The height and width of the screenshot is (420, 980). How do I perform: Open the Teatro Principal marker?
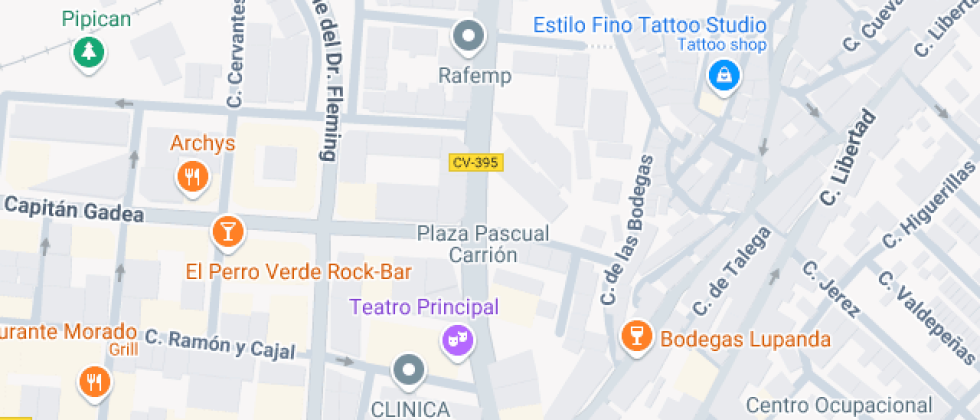click(458, 342)
